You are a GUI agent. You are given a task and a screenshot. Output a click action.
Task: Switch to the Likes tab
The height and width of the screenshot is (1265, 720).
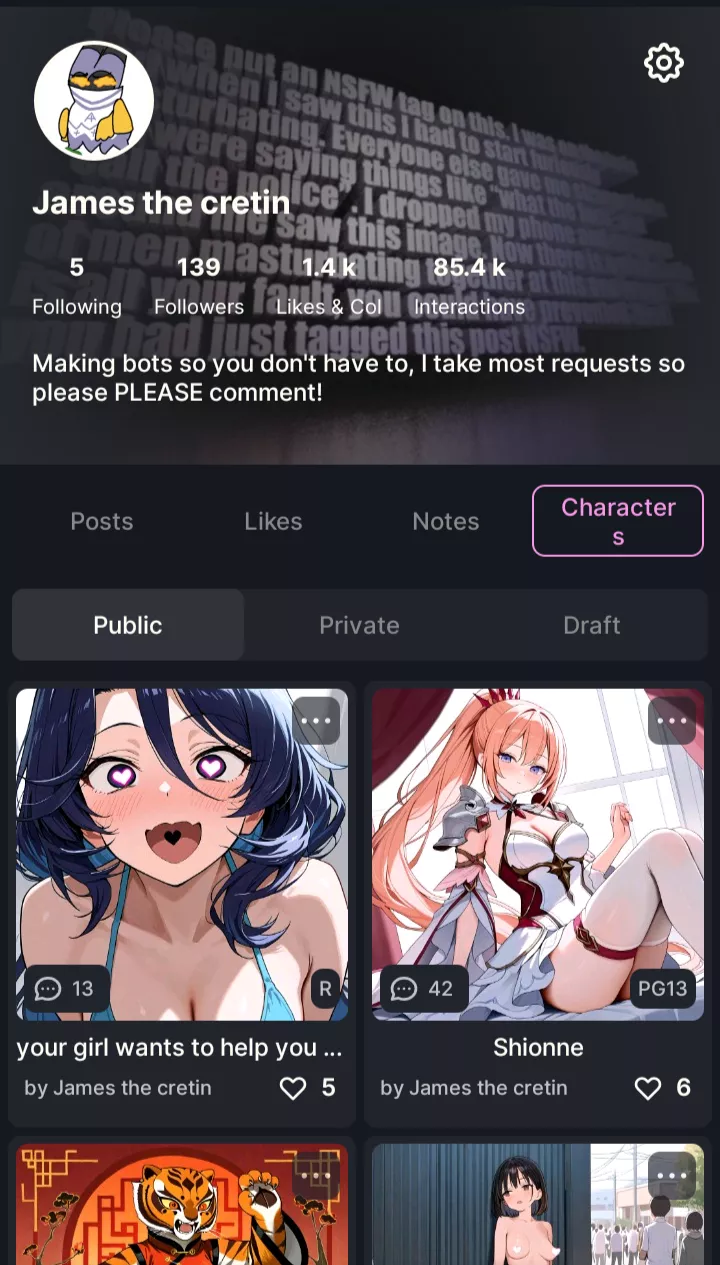(x=273, y=521)
